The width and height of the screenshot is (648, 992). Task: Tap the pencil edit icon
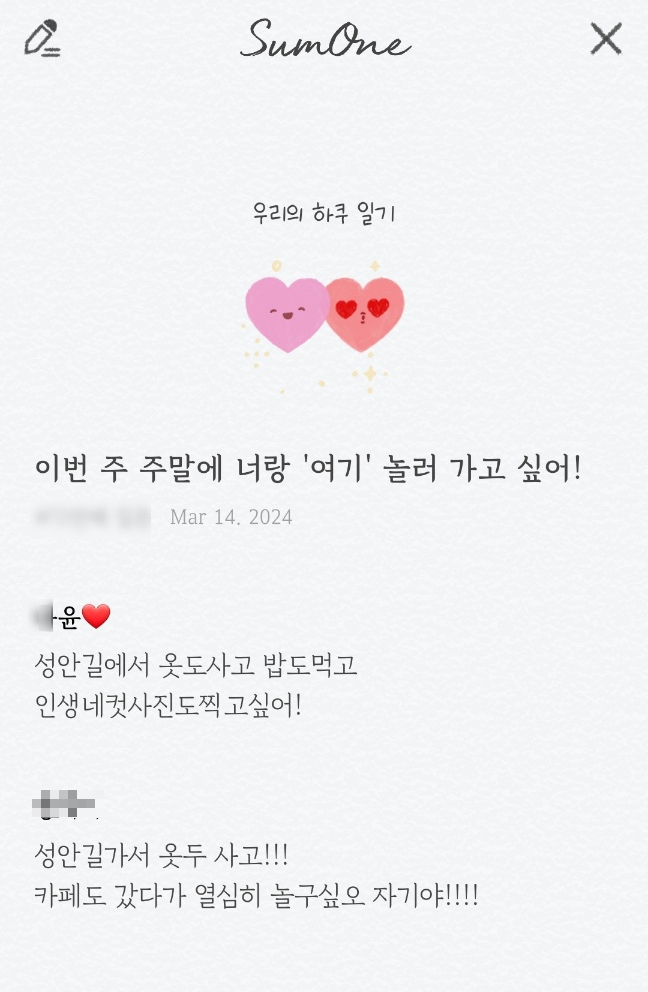(x=42, y=39)
